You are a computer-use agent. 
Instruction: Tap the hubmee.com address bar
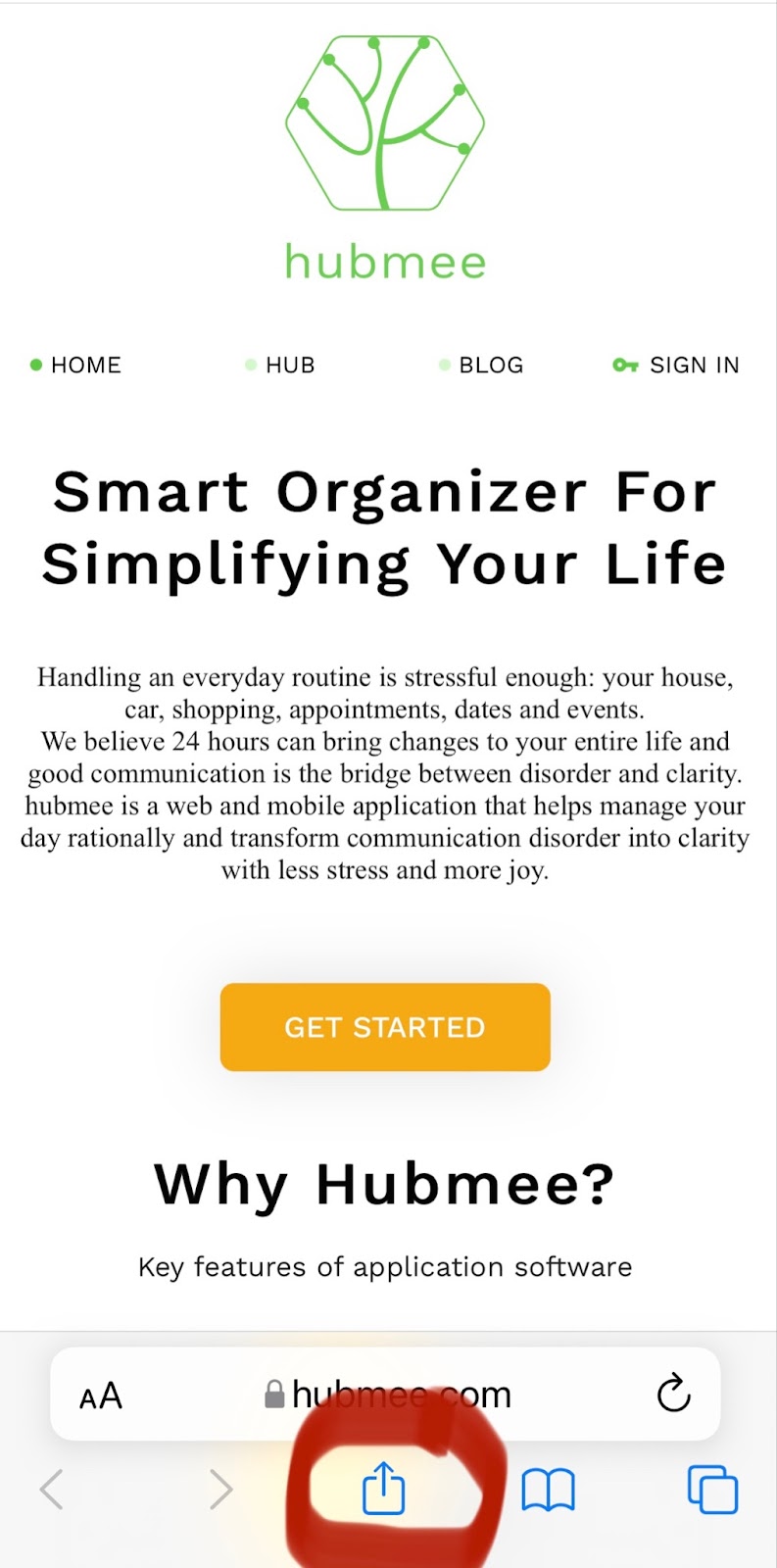tap(388, 1394)
